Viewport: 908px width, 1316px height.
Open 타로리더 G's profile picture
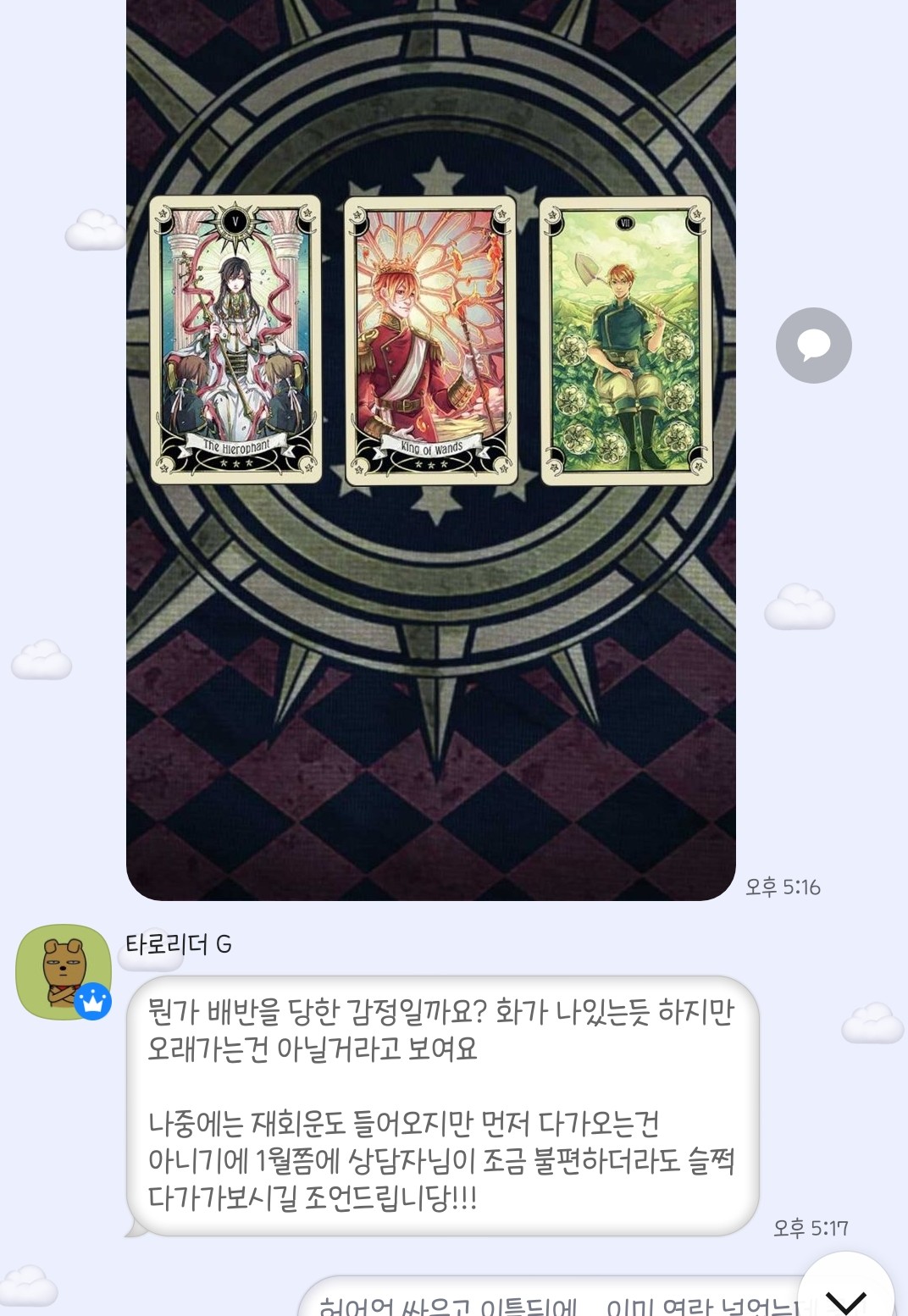(x=64, y=971)
